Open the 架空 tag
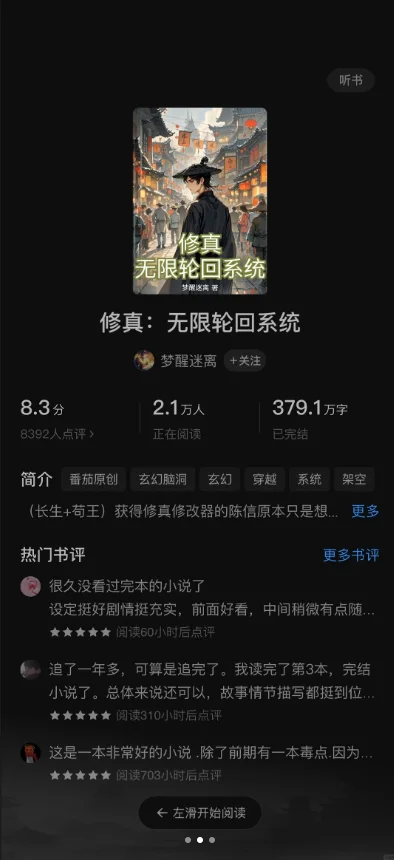This screenshot has width=394, height=860. pos(354,479)
